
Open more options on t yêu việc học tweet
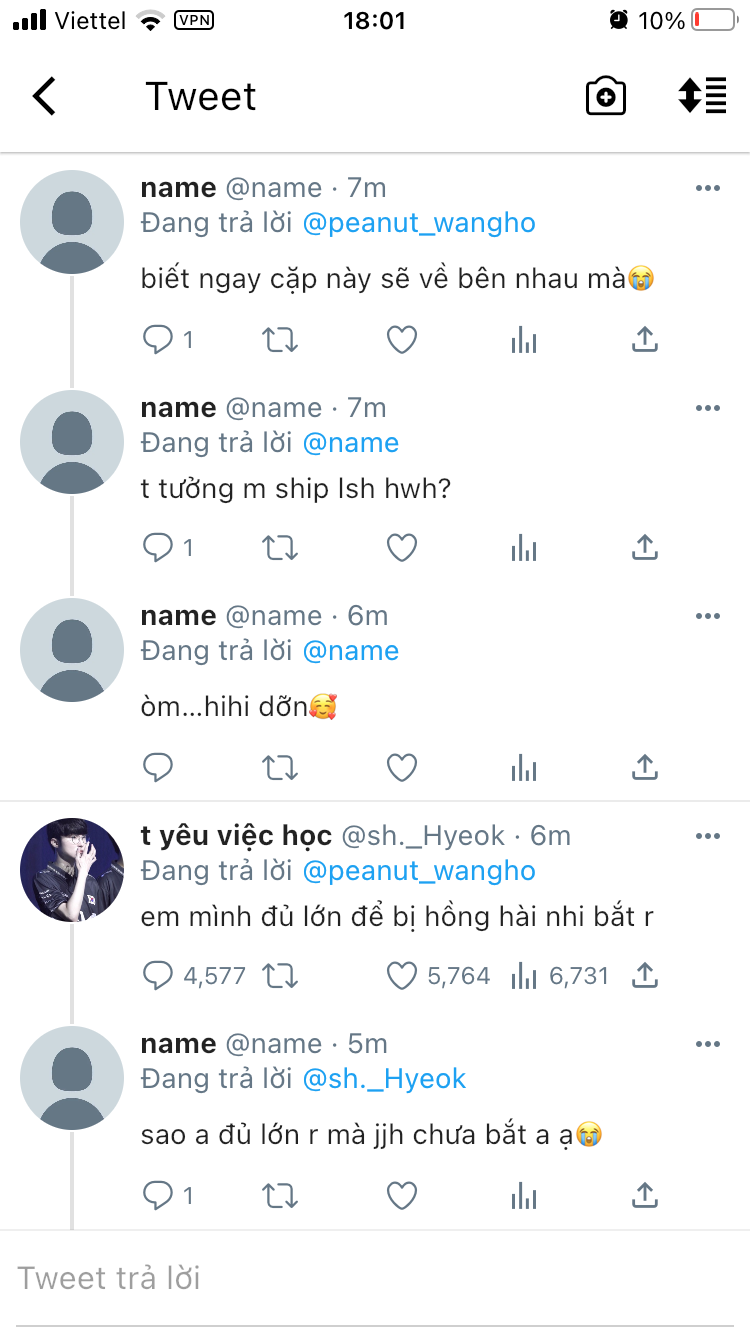click(x=708, y=836)
